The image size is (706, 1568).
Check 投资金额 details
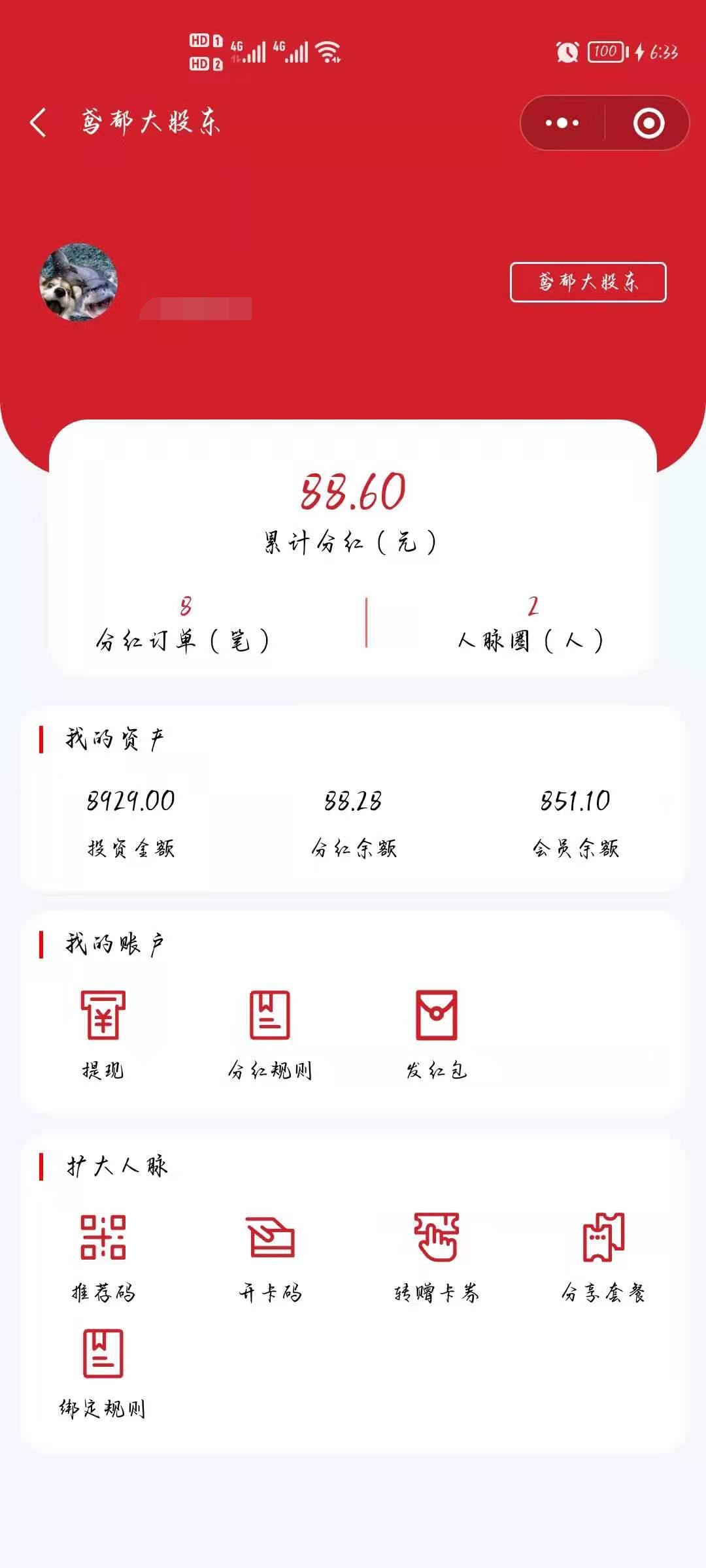click(131, 821)
